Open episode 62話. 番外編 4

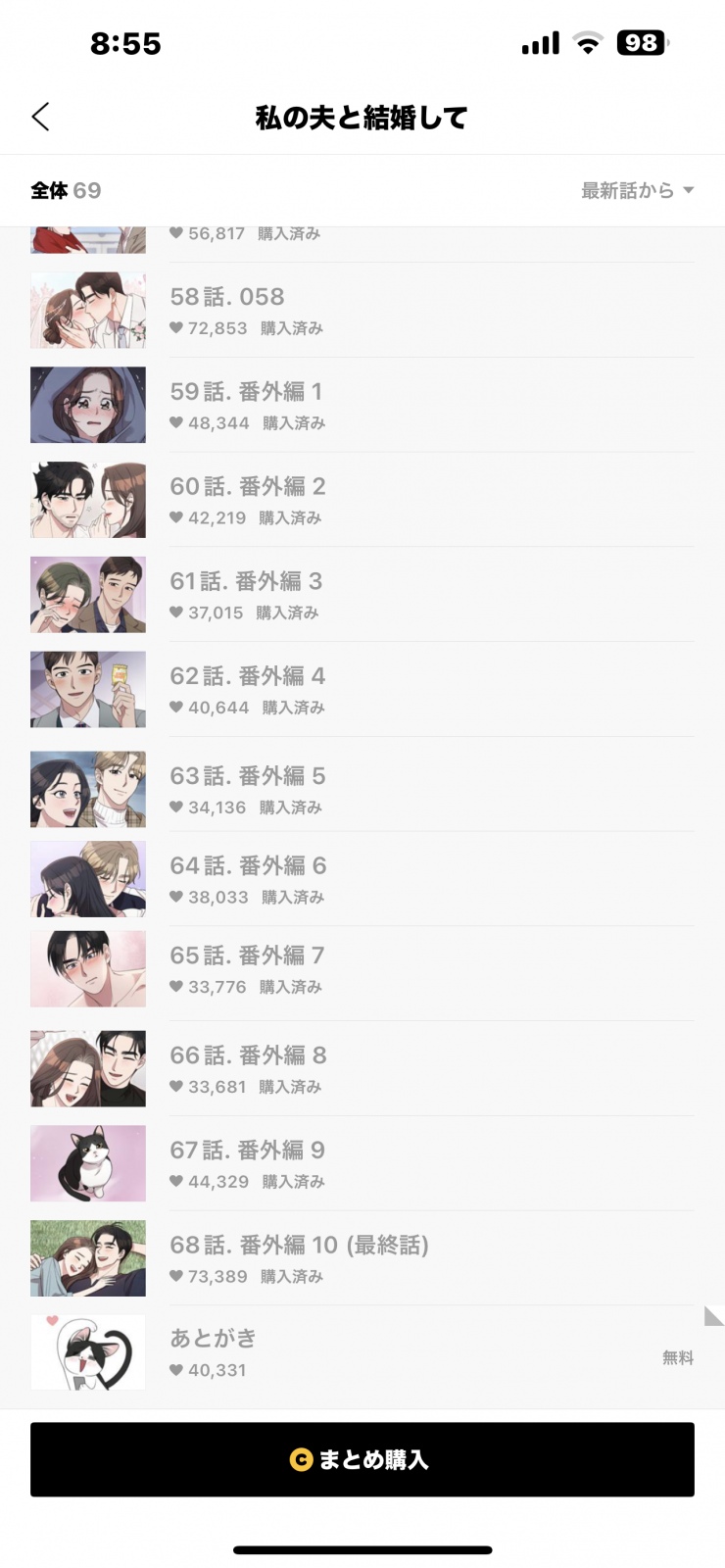362,690
